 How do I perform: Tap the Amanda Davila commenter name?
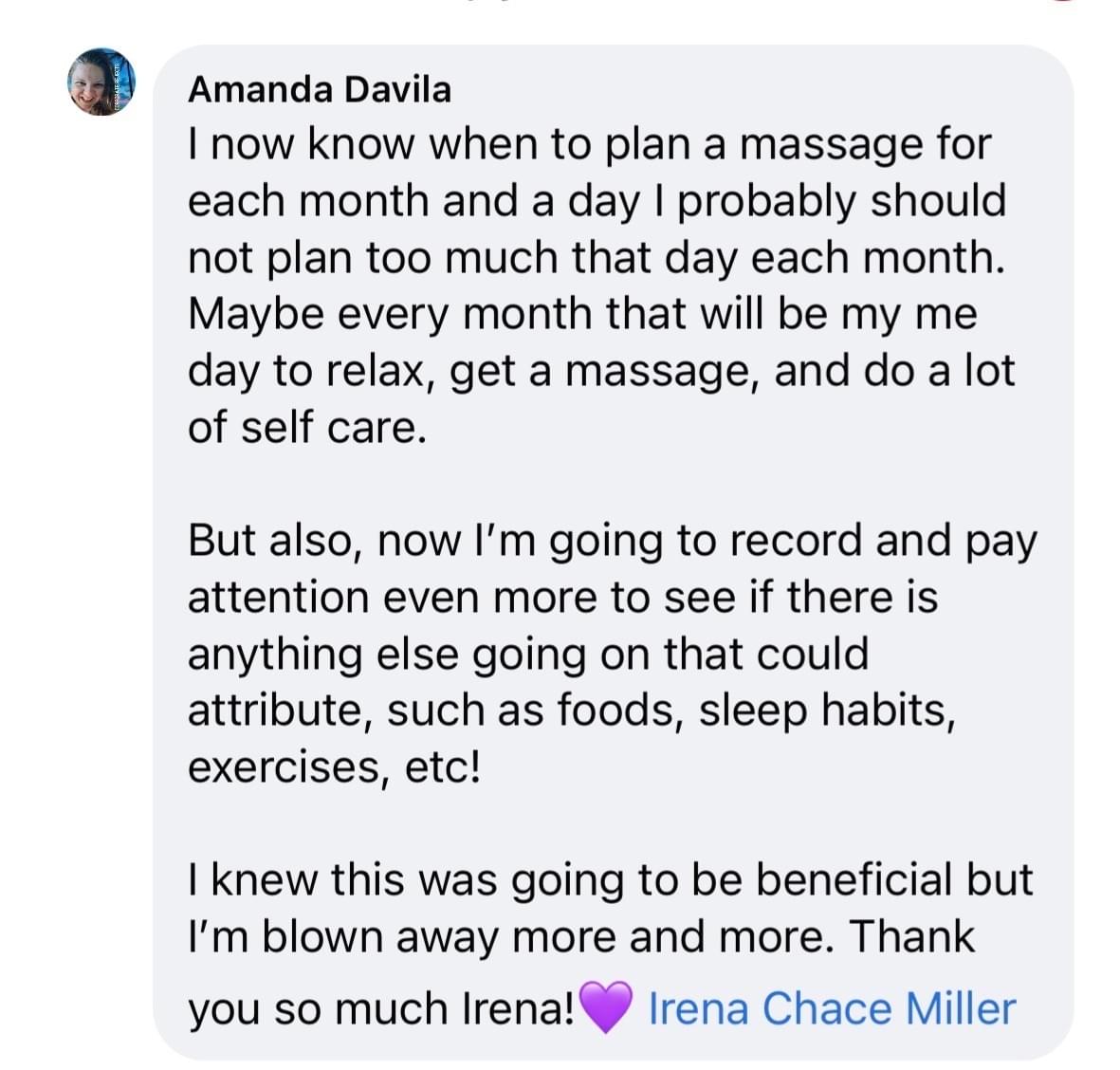319,89
